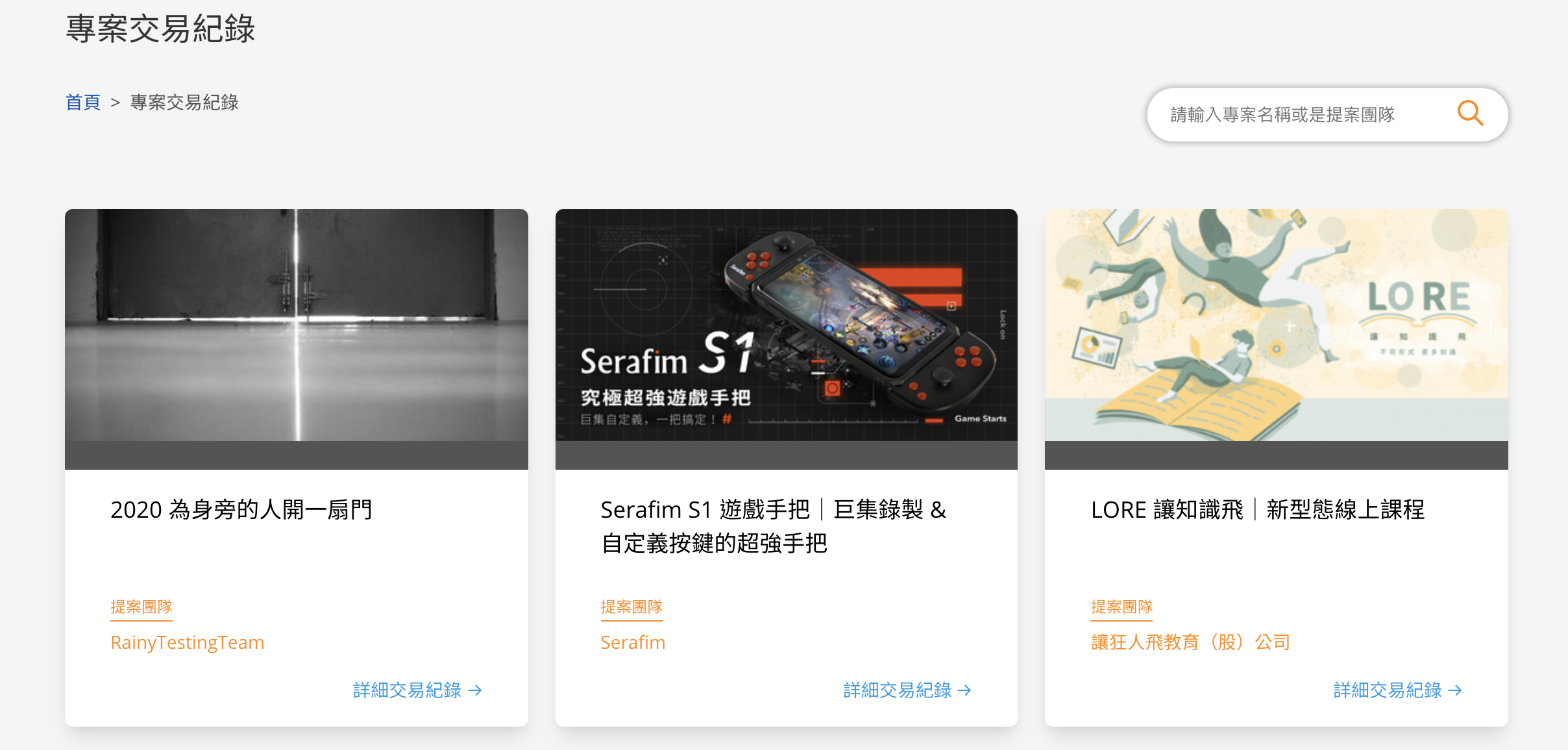The image size is (1568, 750).
Task: Tap the 首頁 breadcrumb link
Action: 83,103
